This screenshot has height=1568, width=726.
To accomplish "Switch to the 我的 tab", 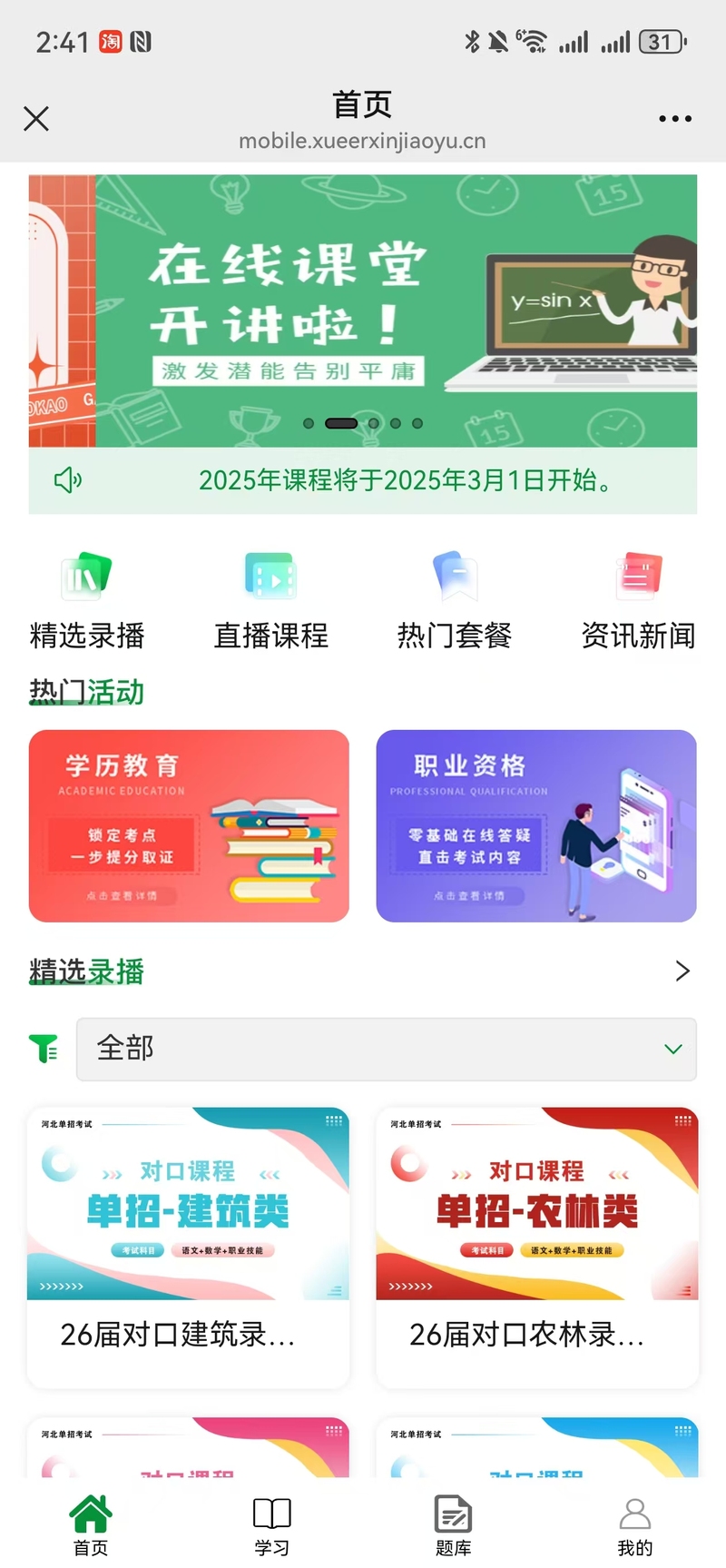I will tap(634, 1526).
